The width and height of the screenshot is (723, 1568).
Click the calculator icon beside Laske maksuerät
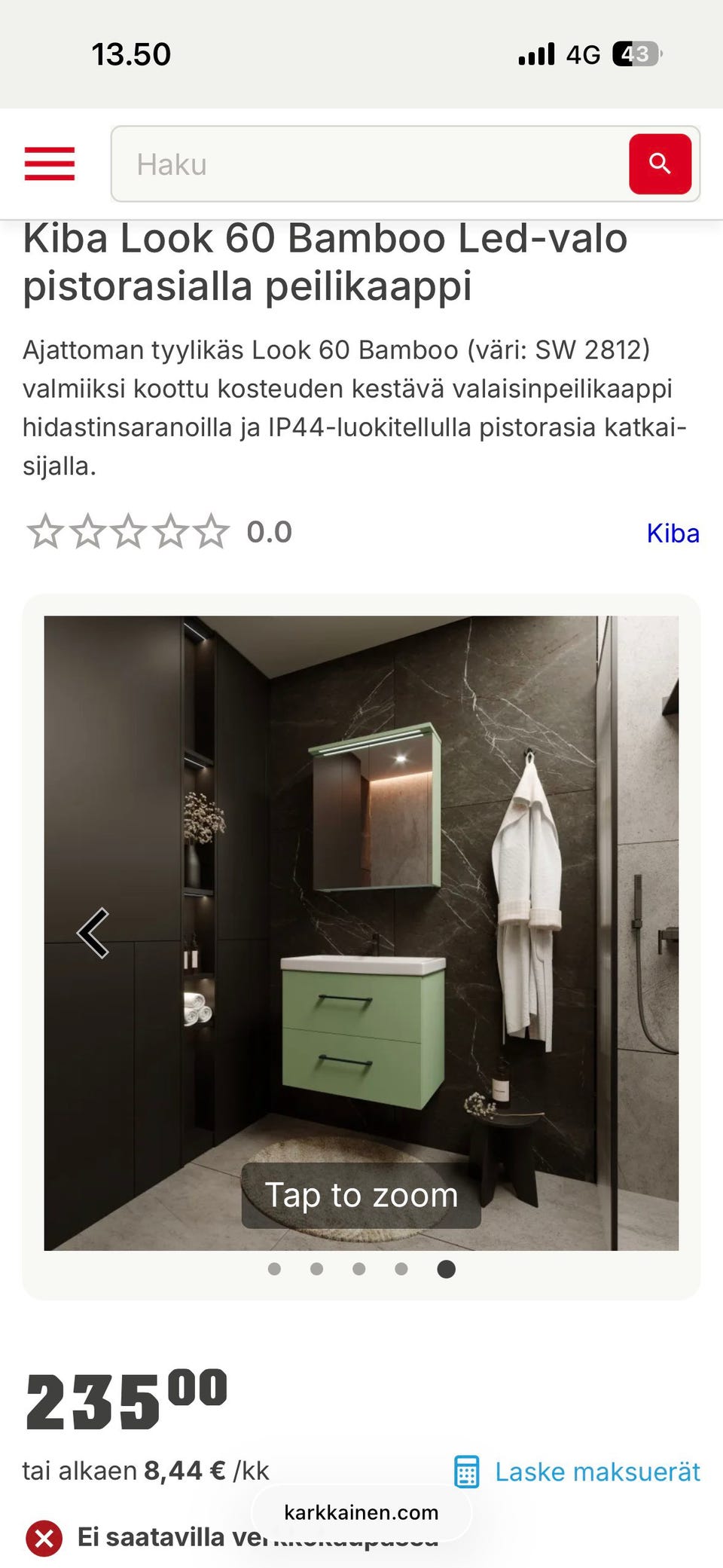click(x=468, y=1471)
